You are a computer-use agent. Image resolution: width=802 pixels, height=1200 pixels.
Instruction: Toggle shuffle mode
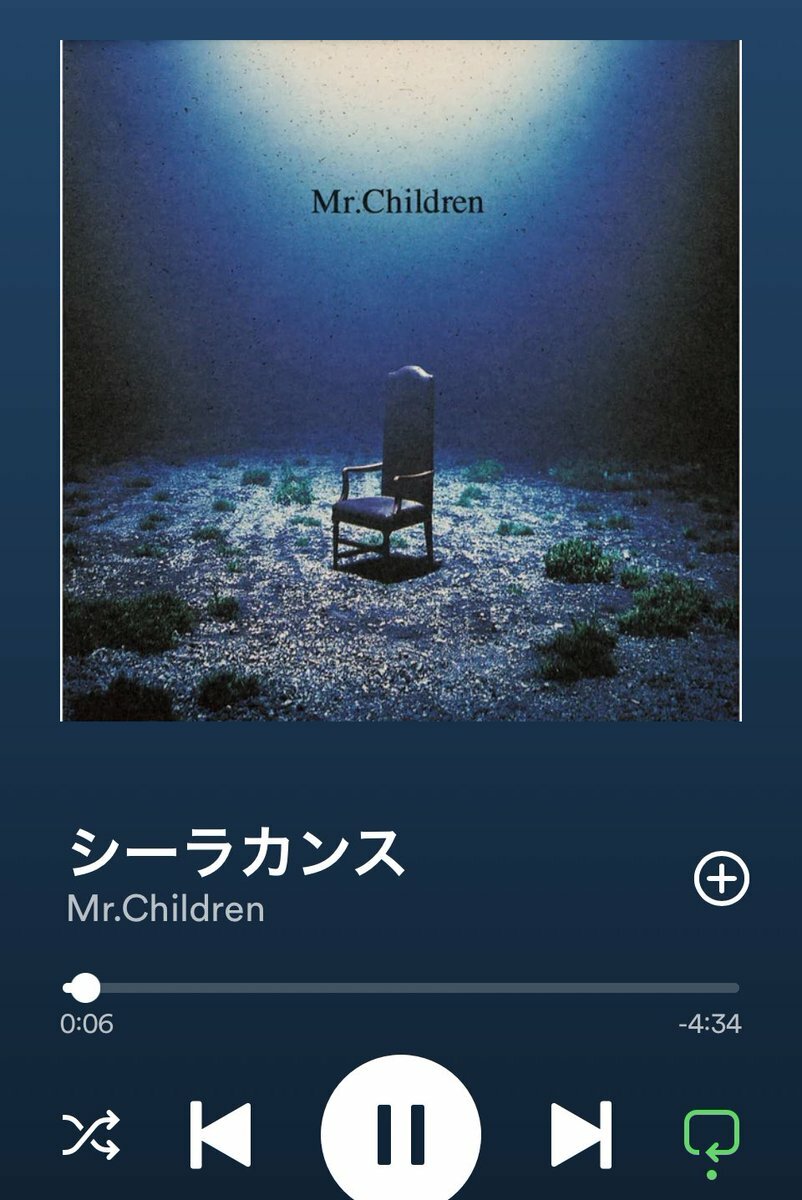click(x=91, y=1134)
